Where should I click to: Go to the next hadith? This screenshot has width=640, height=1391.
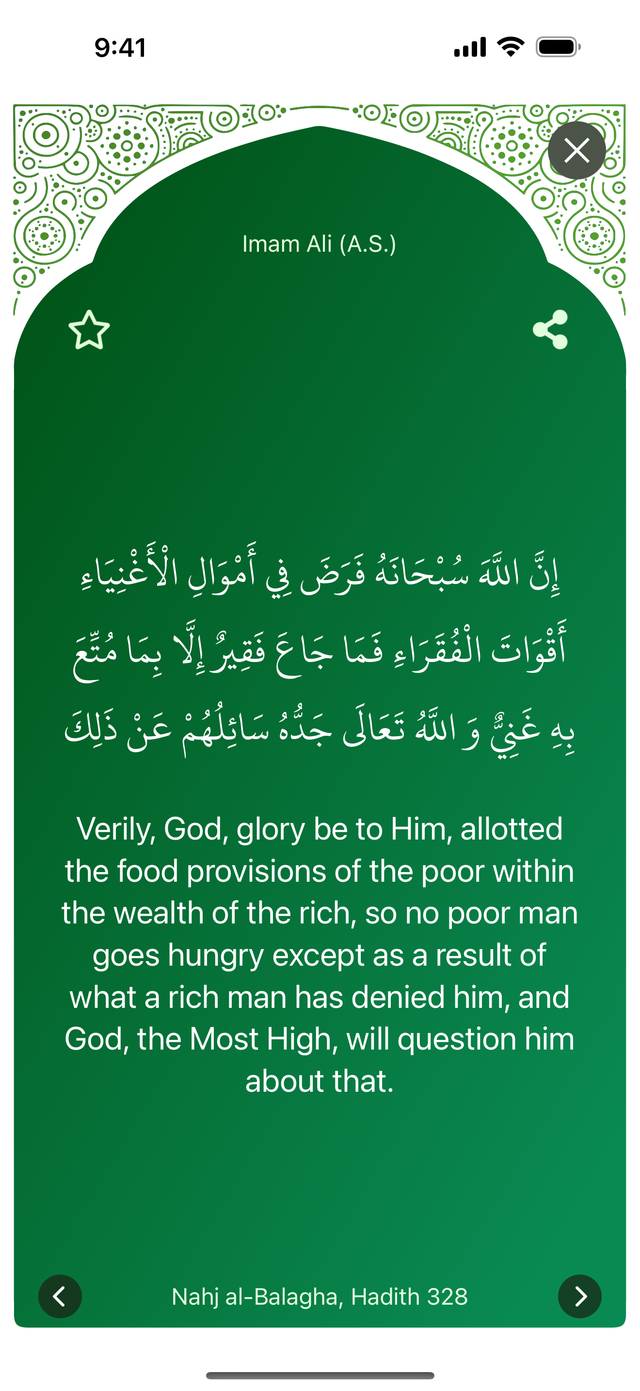tap(580, 1297)
